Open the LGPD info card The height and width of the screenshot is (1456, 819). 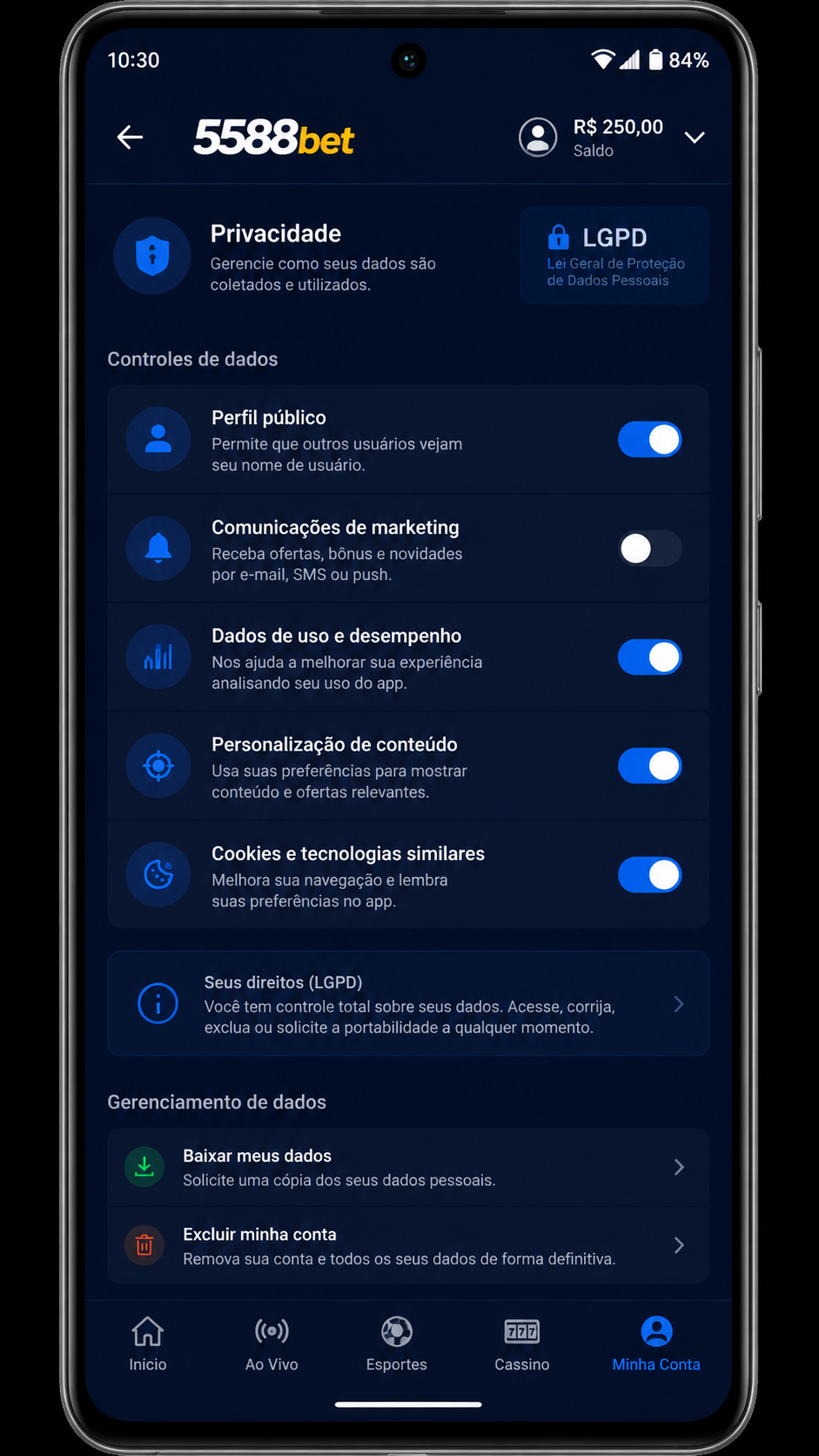(614, 255)
